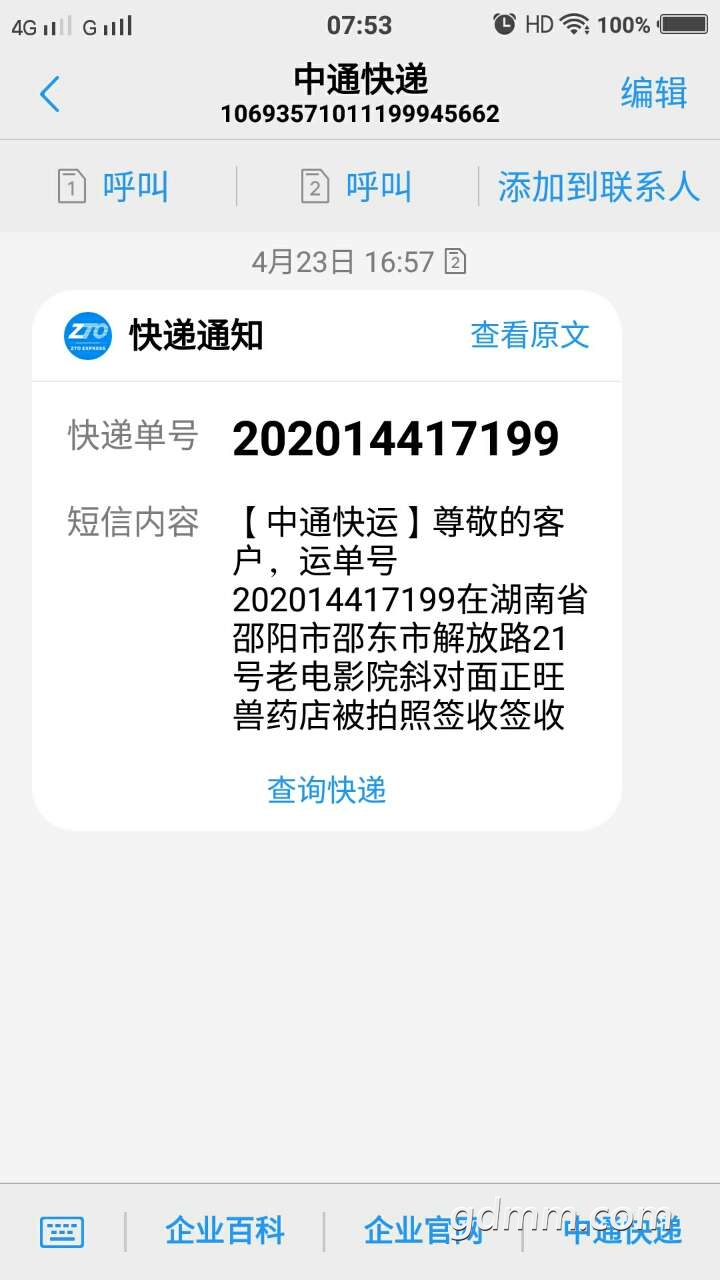
Task: Open the 企业百科 menu
Action: (225, 1231)
